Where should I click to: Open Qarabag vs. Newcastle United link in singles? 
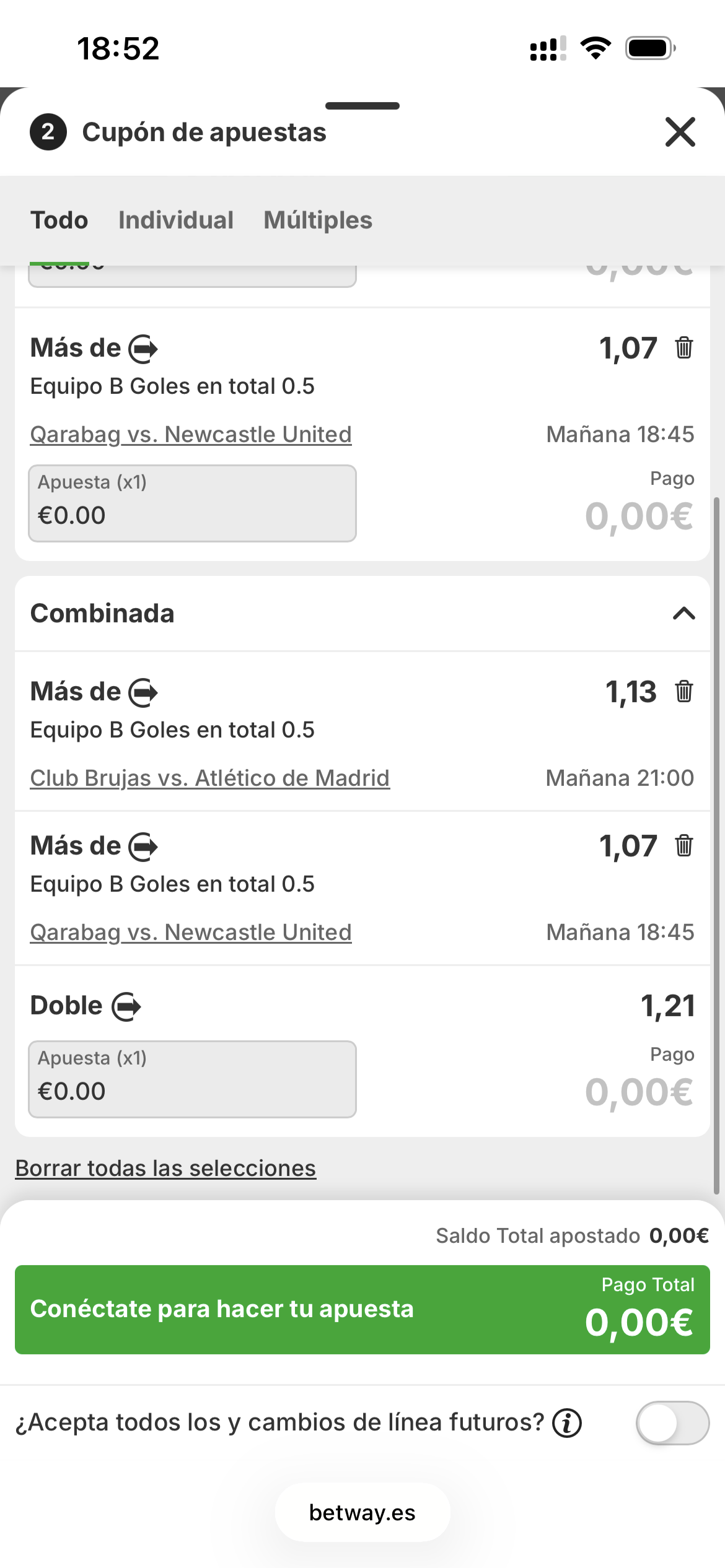[x=191, y=435]
